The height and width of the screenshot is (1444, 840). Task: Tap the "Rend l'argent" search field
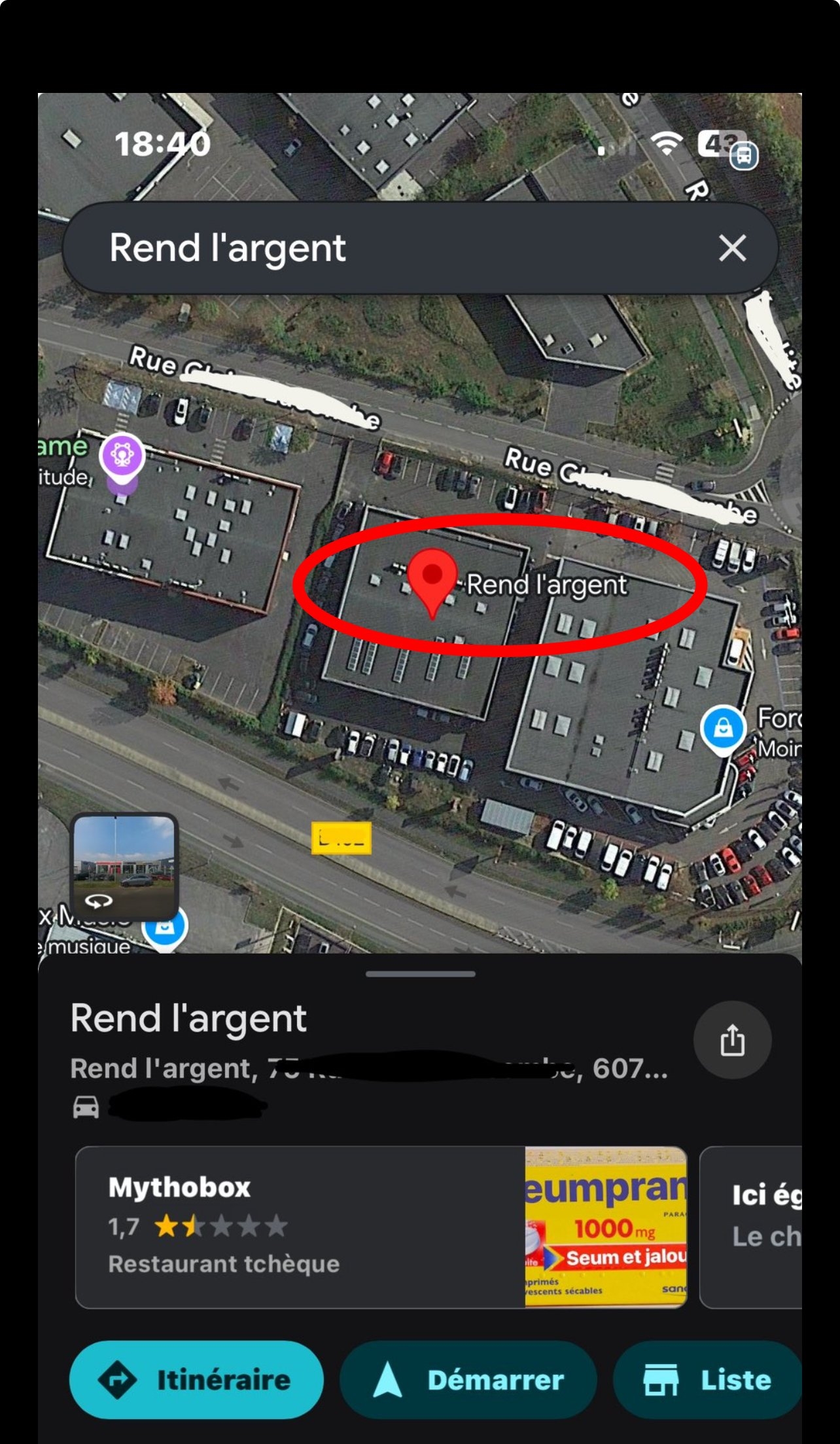[393, 249]
